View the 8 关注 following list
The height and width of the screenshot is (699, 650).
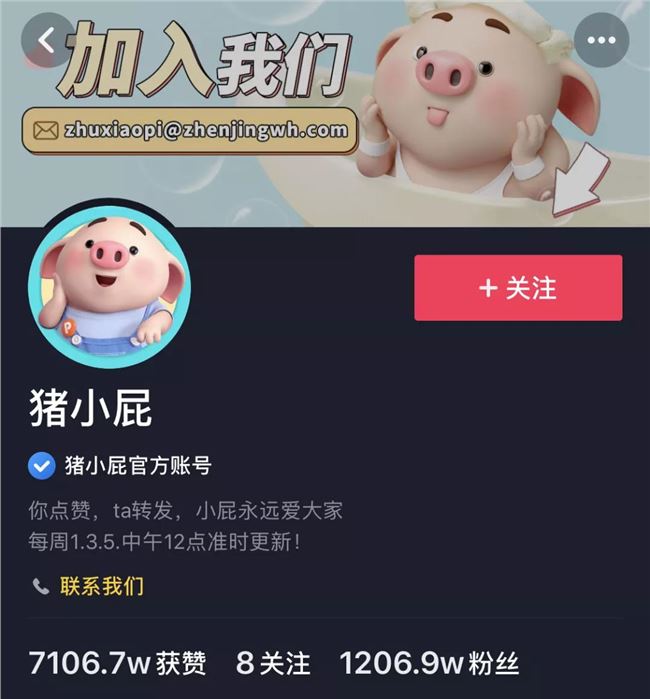pos(273,663)
